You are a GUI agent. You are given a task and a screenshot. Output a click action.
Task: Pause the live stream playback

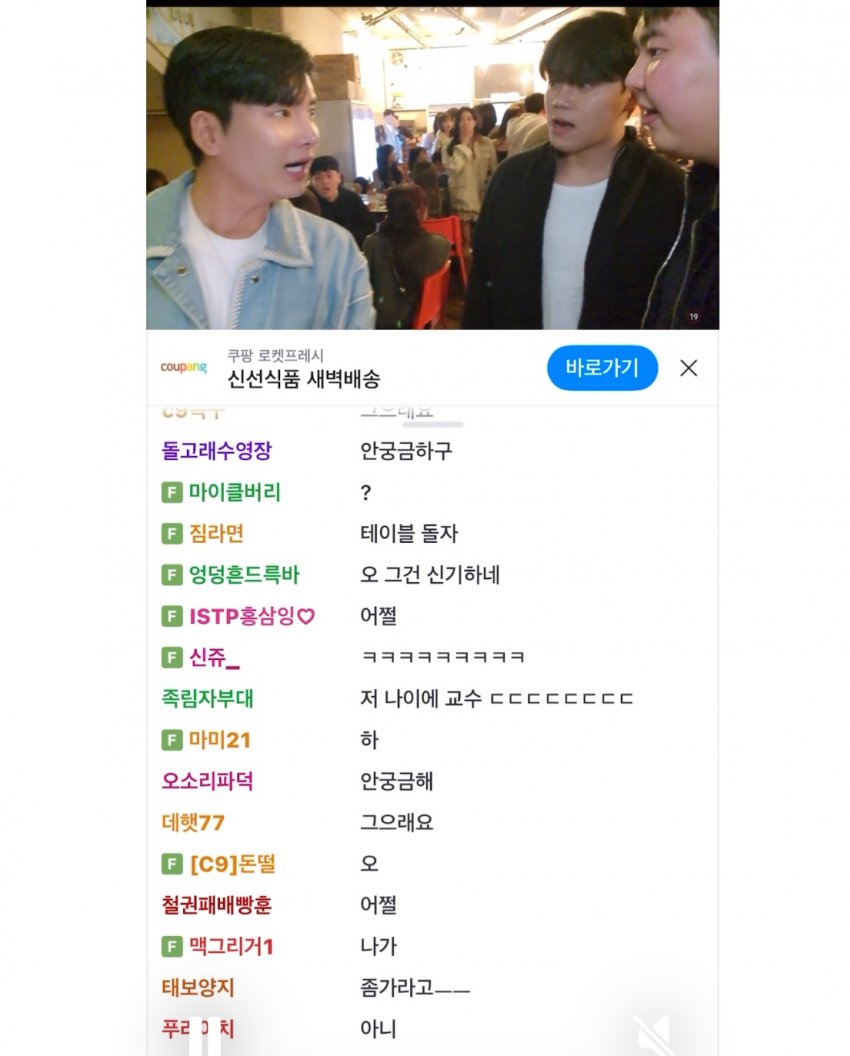[x=207, y=1035]
